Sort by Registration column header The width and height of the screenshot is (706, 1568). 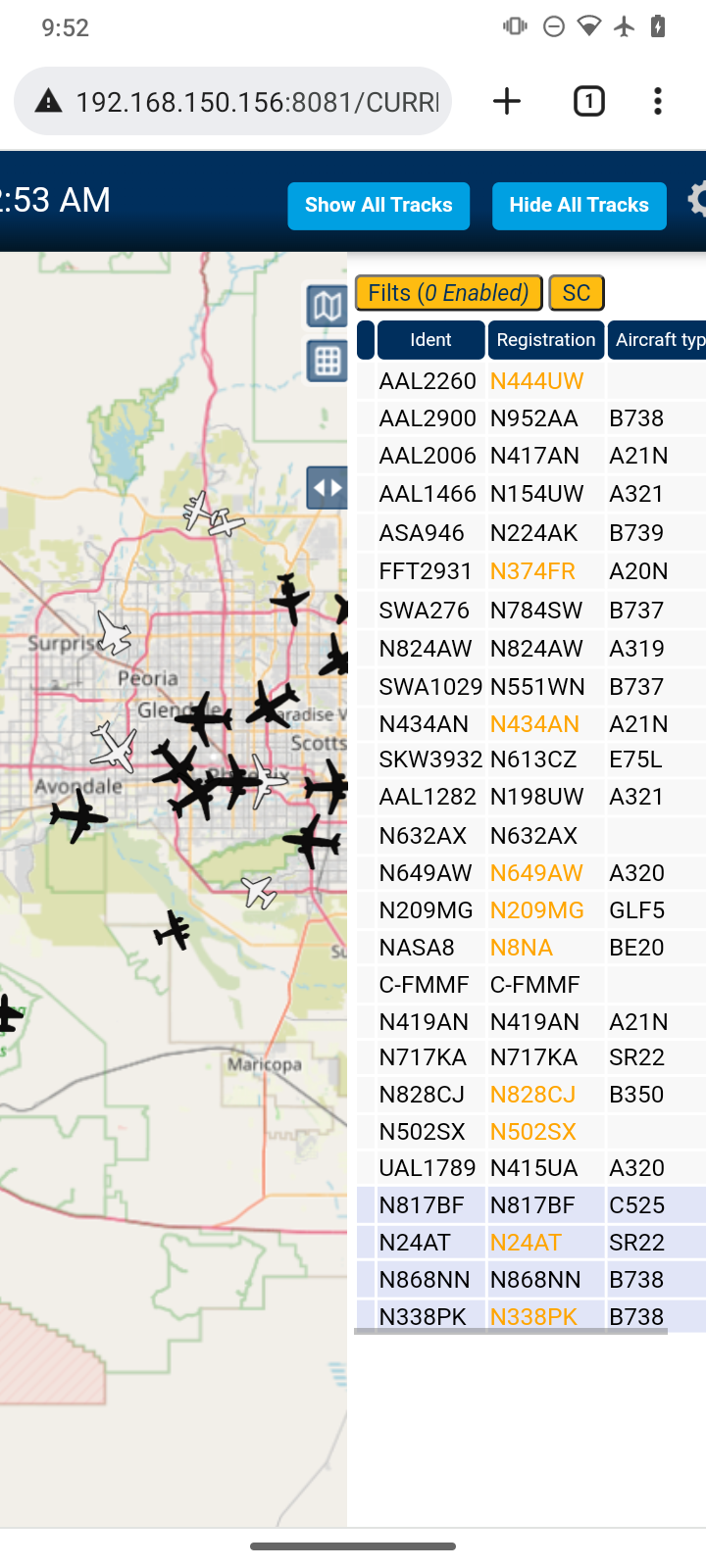tap(545, 340)
